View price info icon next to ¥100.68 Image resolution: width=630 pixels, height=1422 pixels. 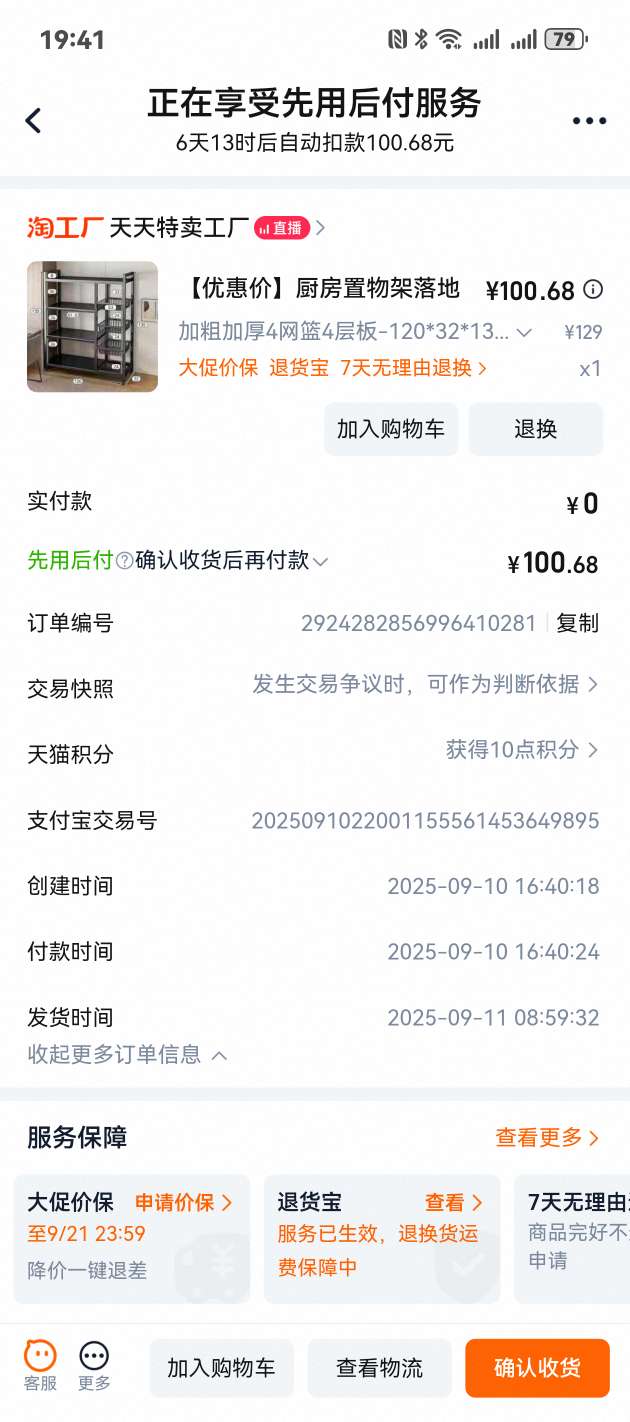593,290
